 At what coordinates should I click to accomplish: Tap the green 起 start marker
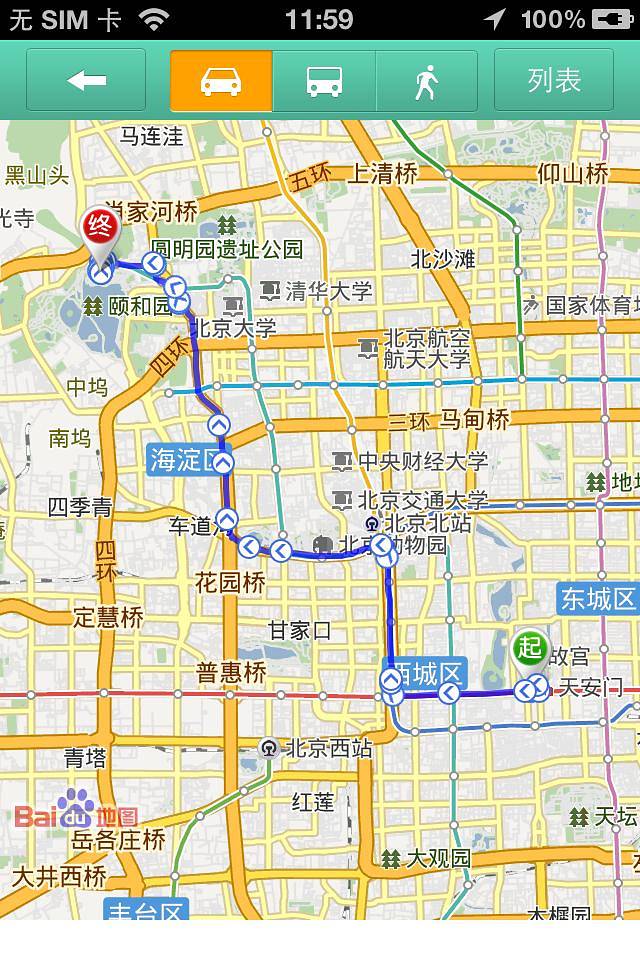tap(529, 649)
